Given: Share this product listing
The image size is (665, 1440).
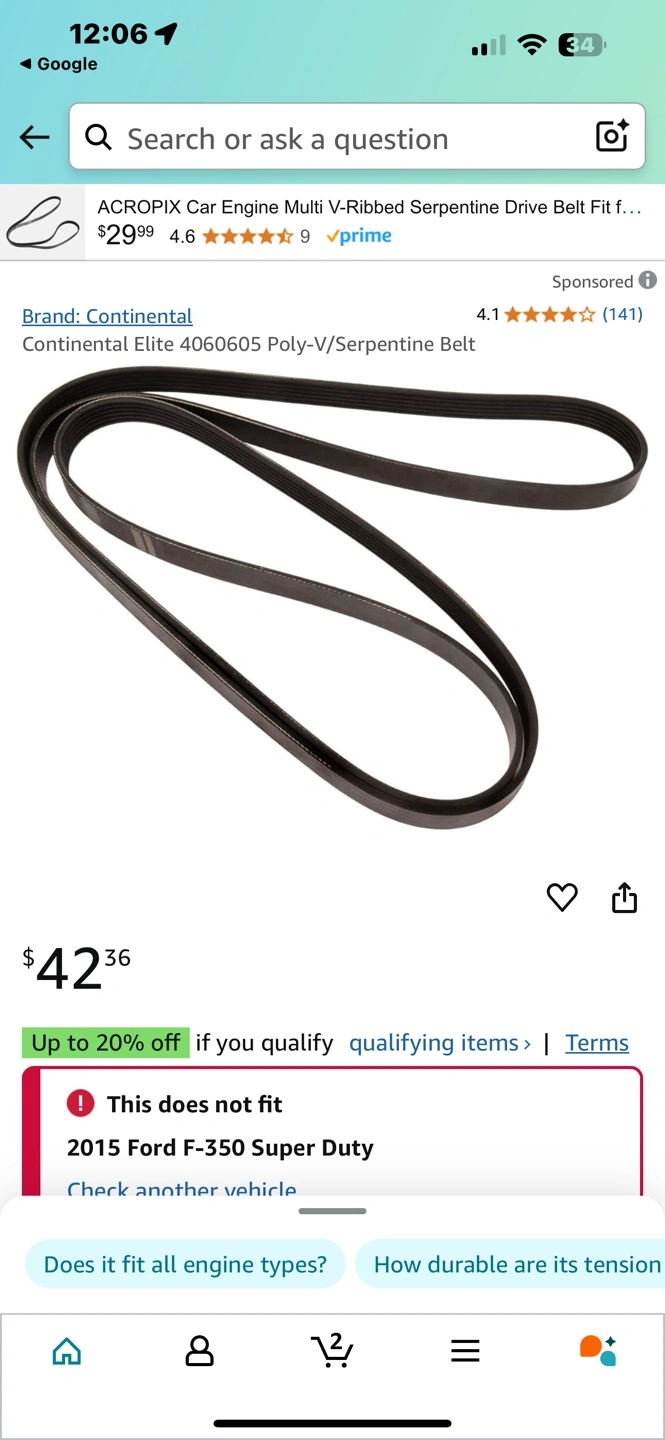Looking at the screenshot, I should tap(624, 897).
